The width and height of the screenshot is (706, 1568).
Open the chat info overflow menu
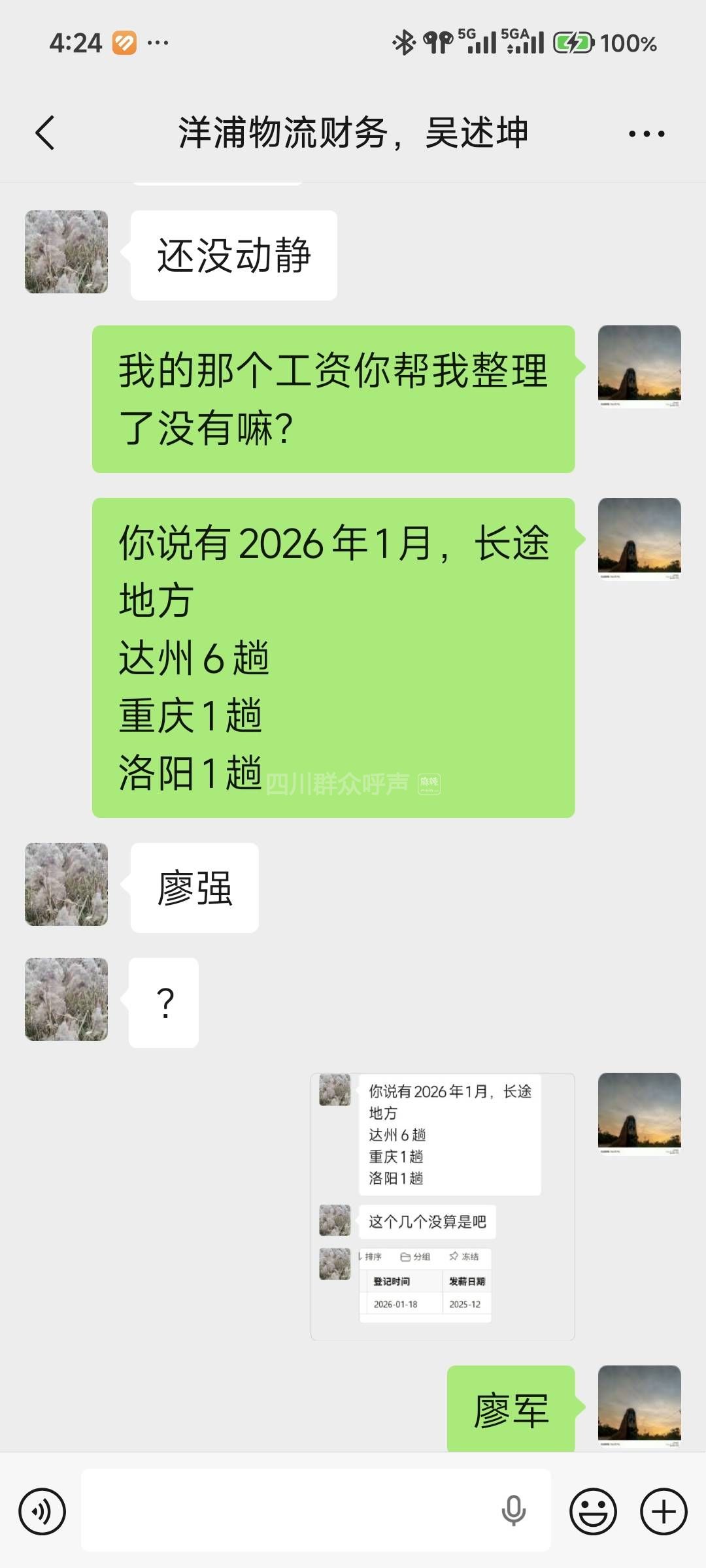(x=646, y=134)
